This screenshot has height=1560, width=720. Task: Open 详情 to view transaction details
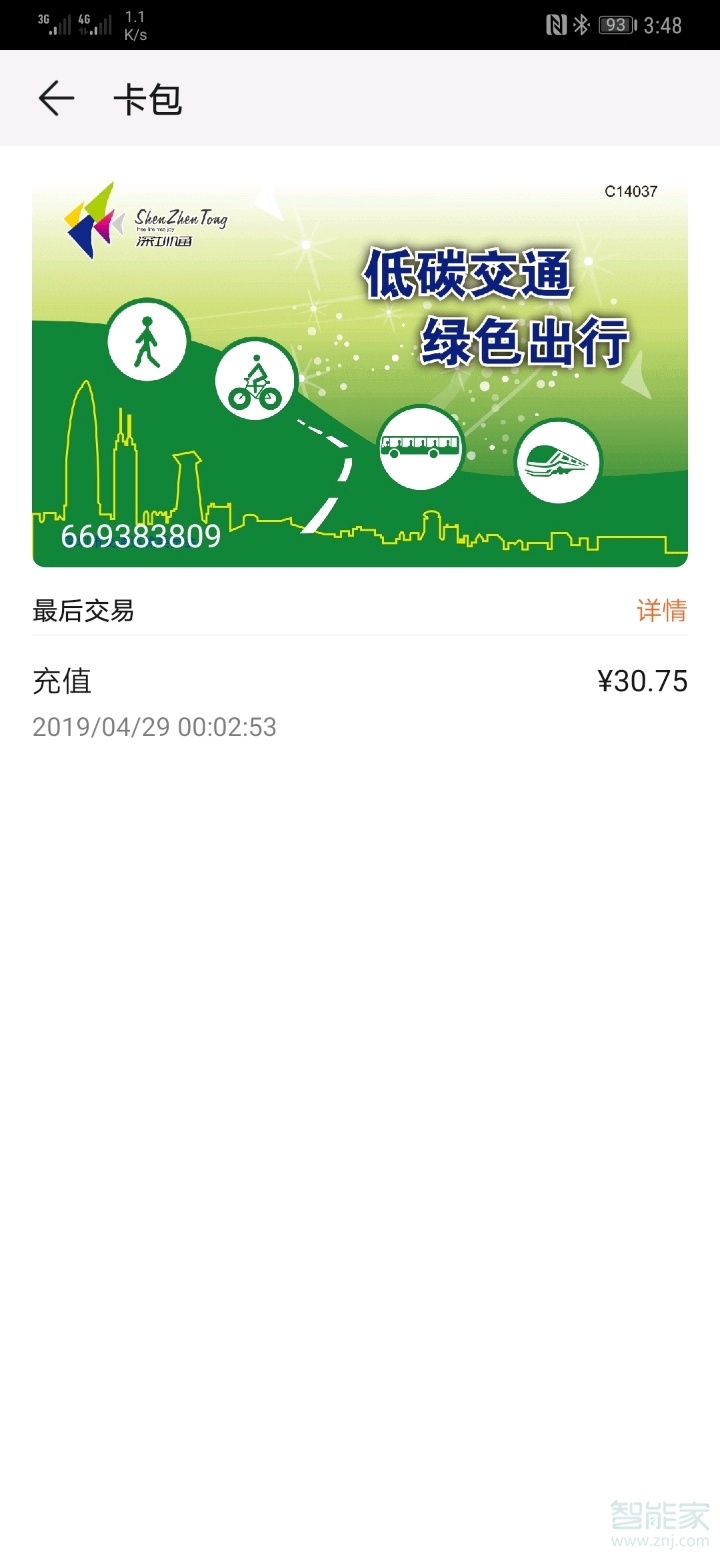[662, 611]
